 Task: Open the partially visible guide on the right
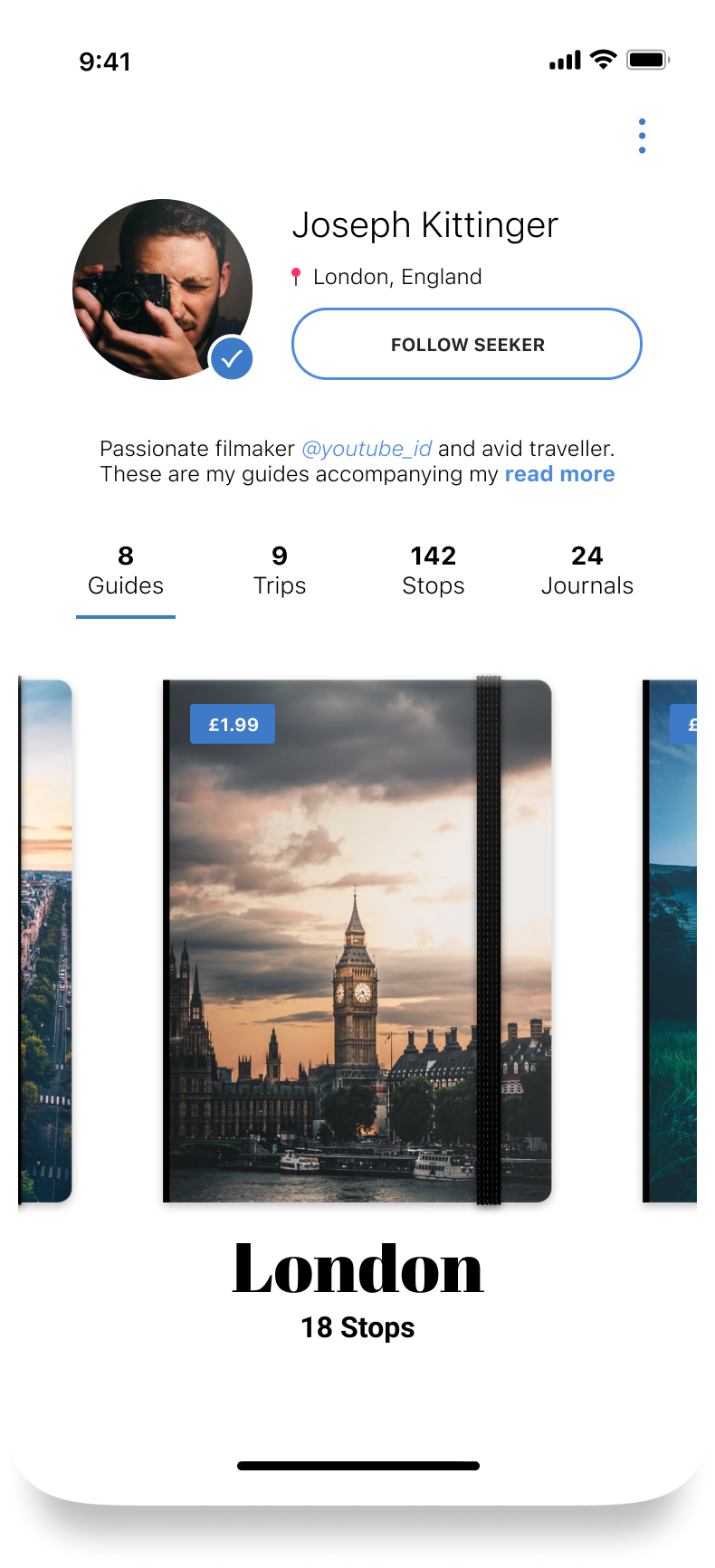point(670,941)
